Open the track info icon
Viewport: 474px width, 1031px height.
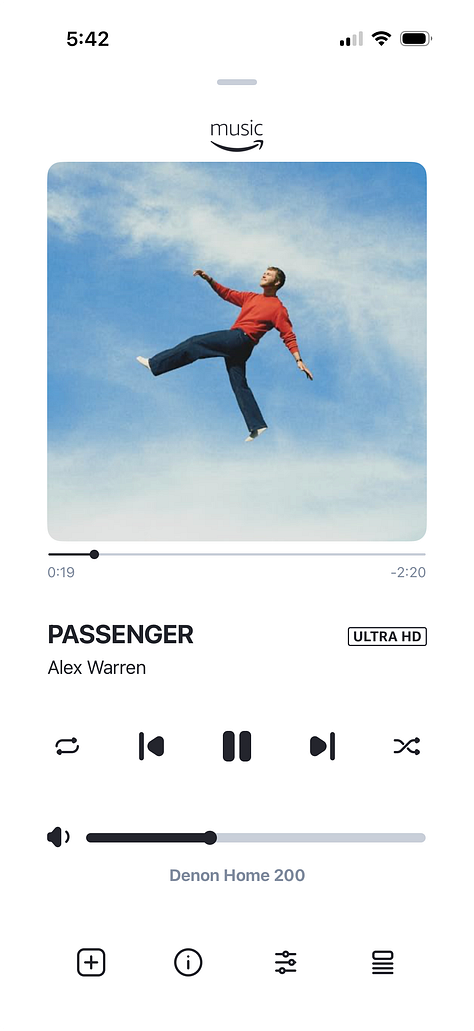coord(188,963)
